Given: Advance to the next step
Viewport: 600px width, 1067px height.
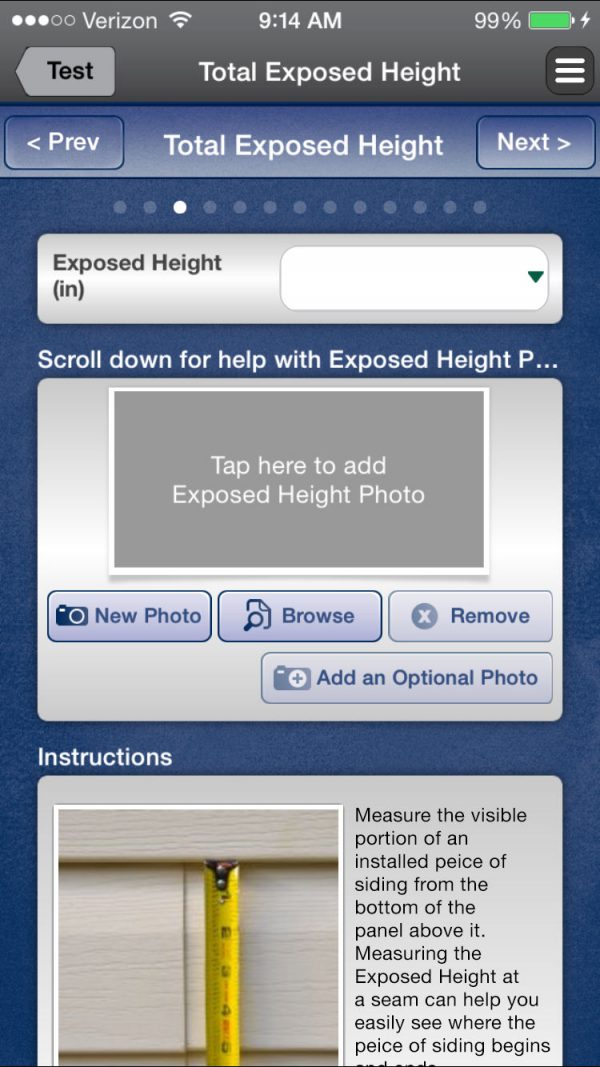Looking at the screenshot, I should pos(535,143).
